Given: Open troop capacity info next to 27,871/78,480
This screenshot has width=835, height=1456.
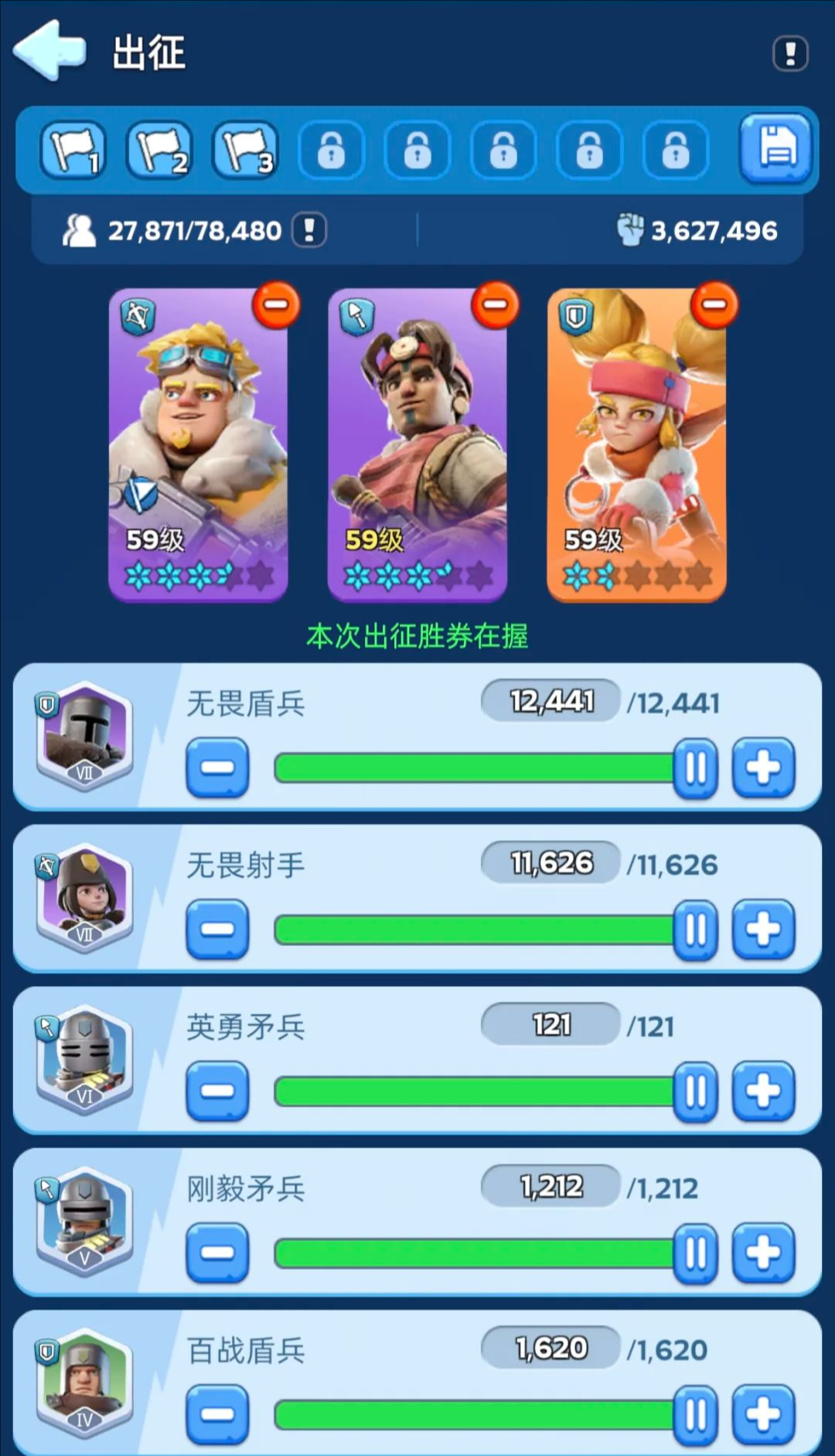Looking at the screenshot, I should click(309, 230).
